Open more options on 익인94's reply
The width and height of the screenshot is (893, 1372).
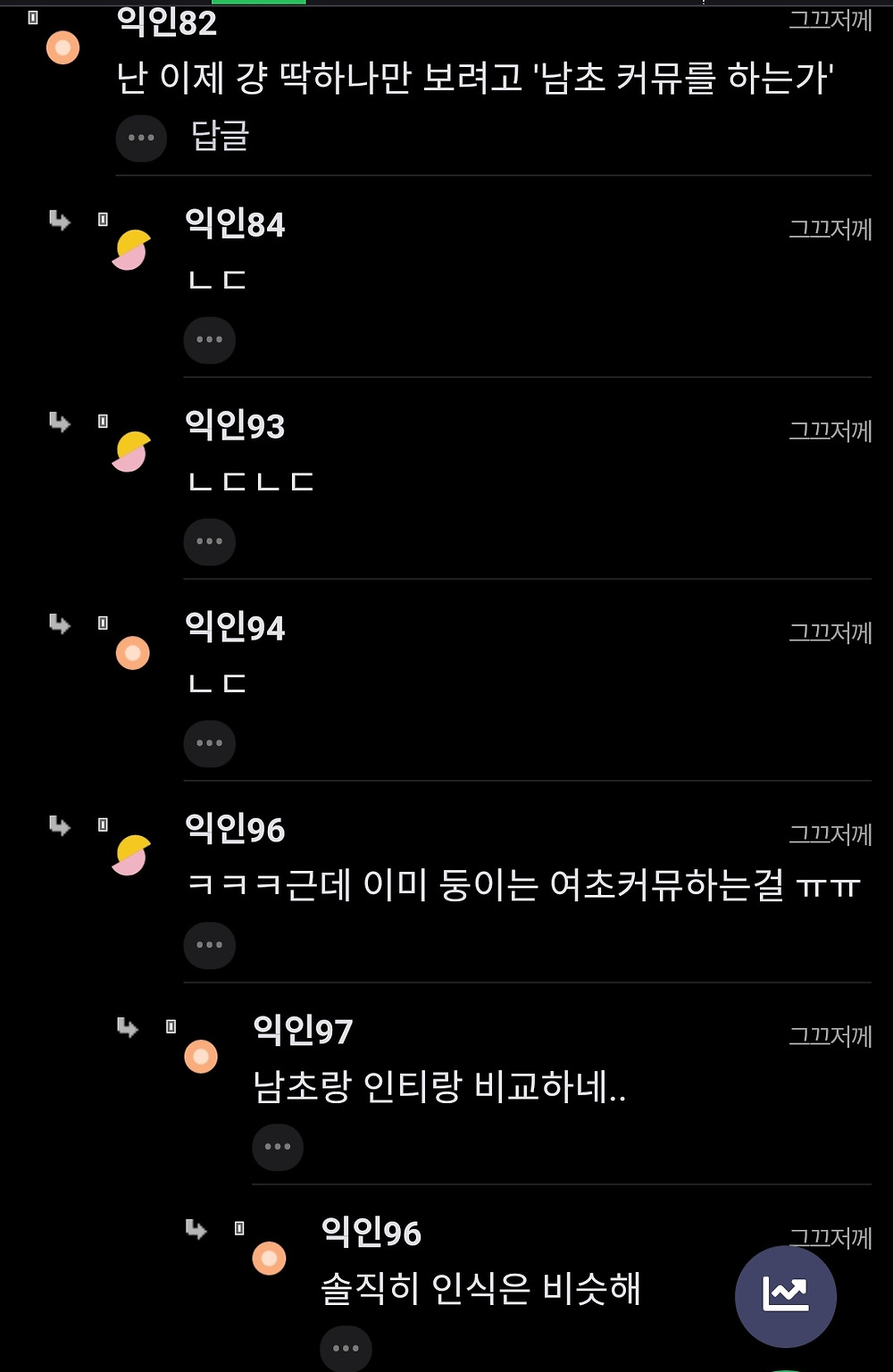click(209, 744)
